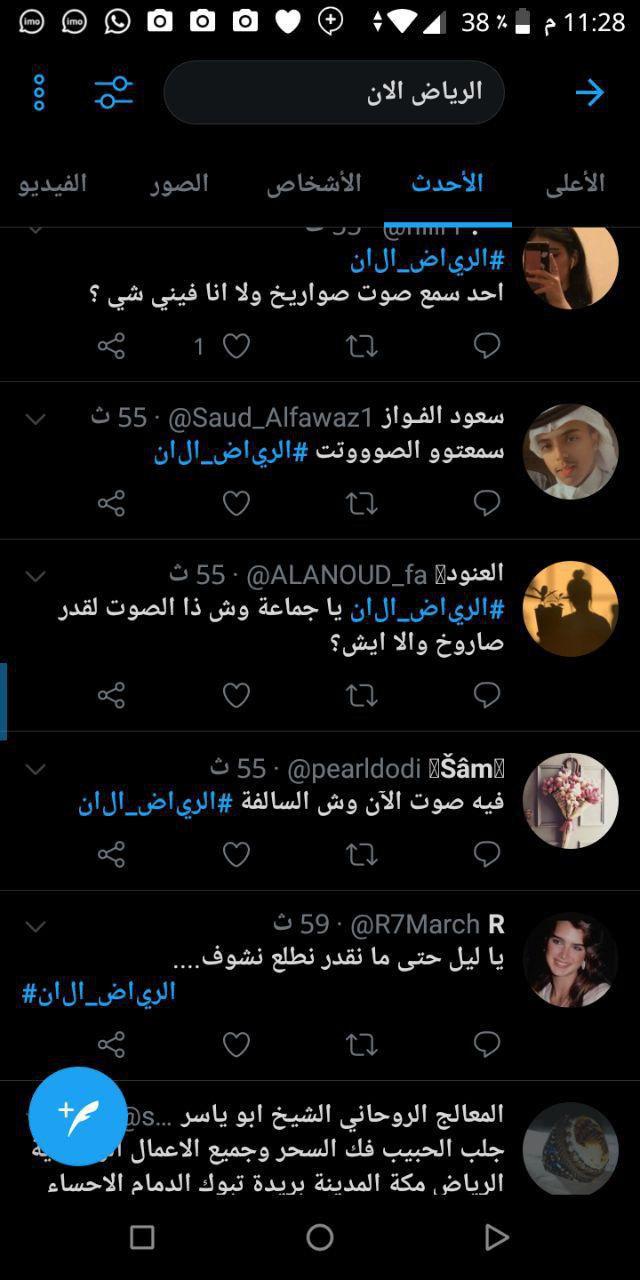Open the search filter settings icon
The image size is (640, 1280).
(x=113, y=92)
